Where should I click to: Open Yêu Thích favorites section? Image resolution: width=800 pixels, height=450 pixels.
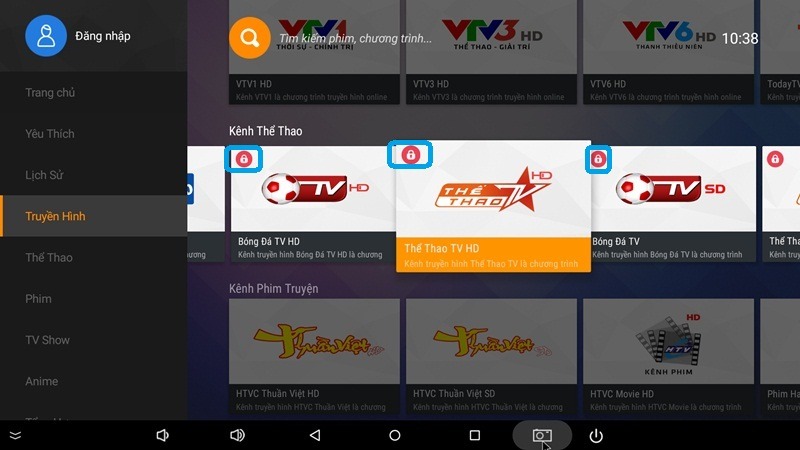click(x=50, y=134)
